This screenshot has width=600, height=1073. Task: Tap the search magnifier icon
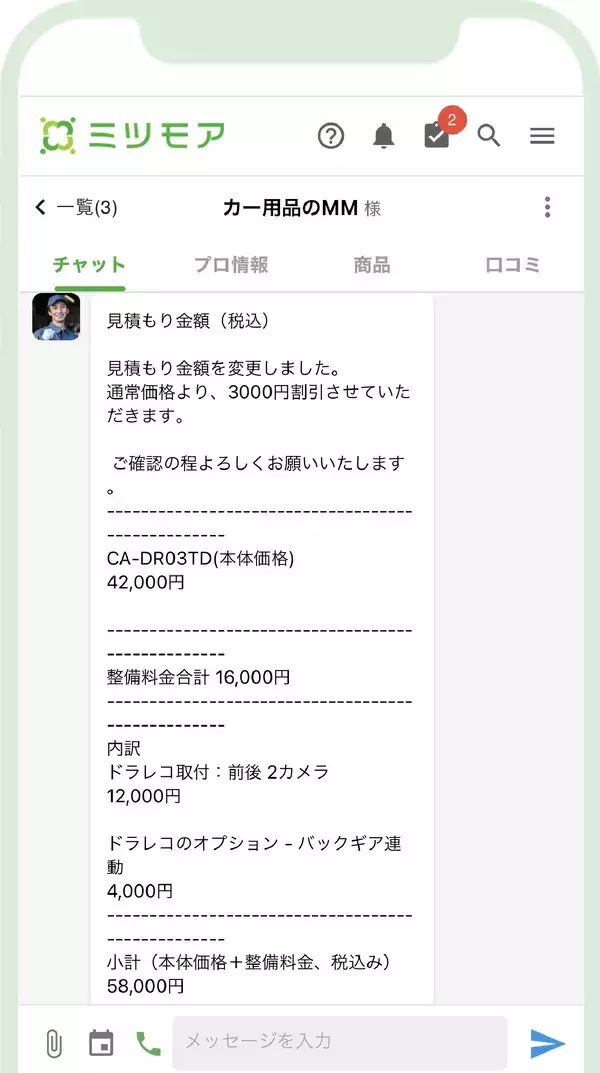pos(489,136)
